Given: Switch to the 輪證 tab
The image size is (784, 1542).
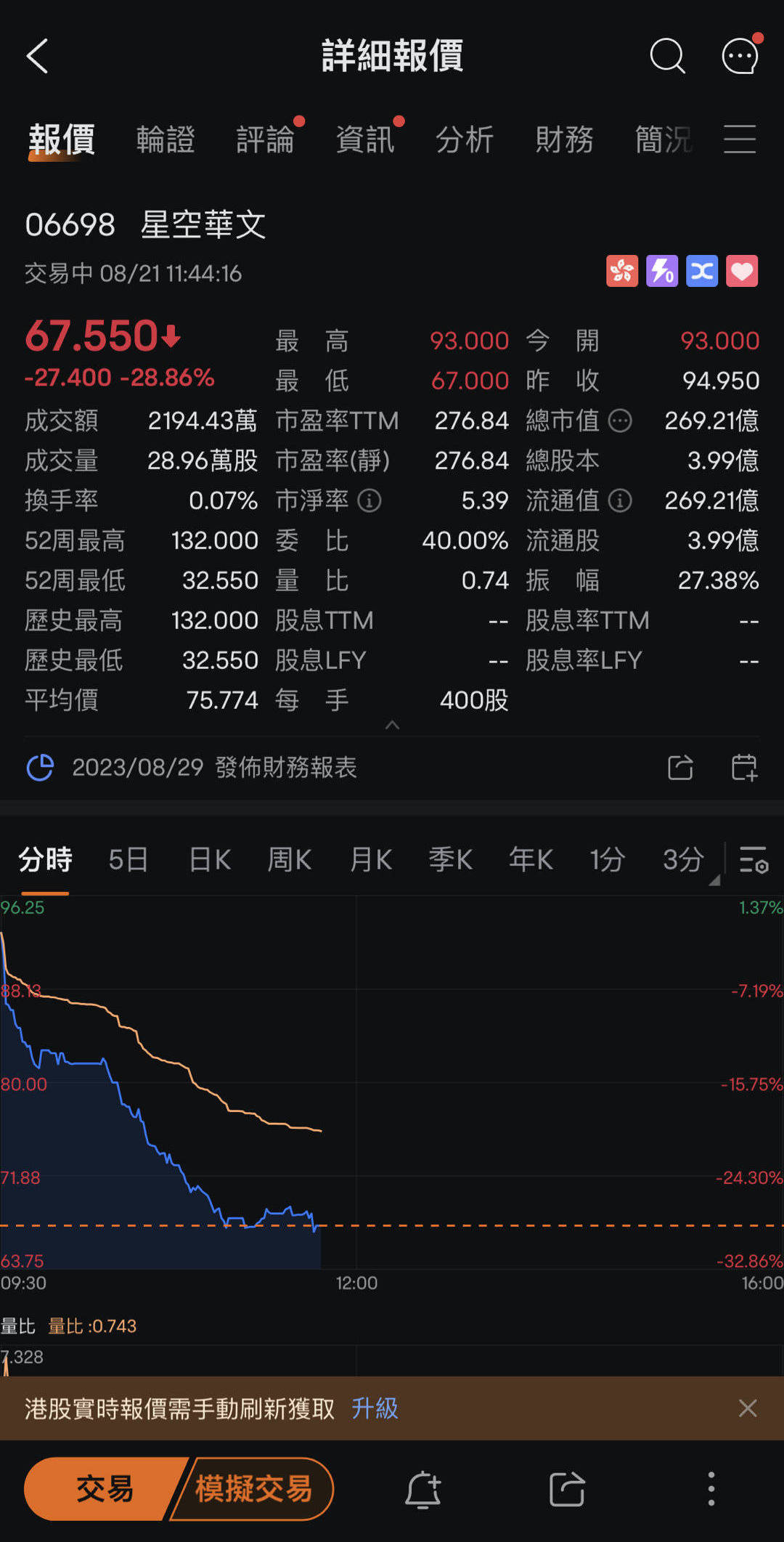Looking at the screenshot, I should pyautogui.click(x=166, y=139).
